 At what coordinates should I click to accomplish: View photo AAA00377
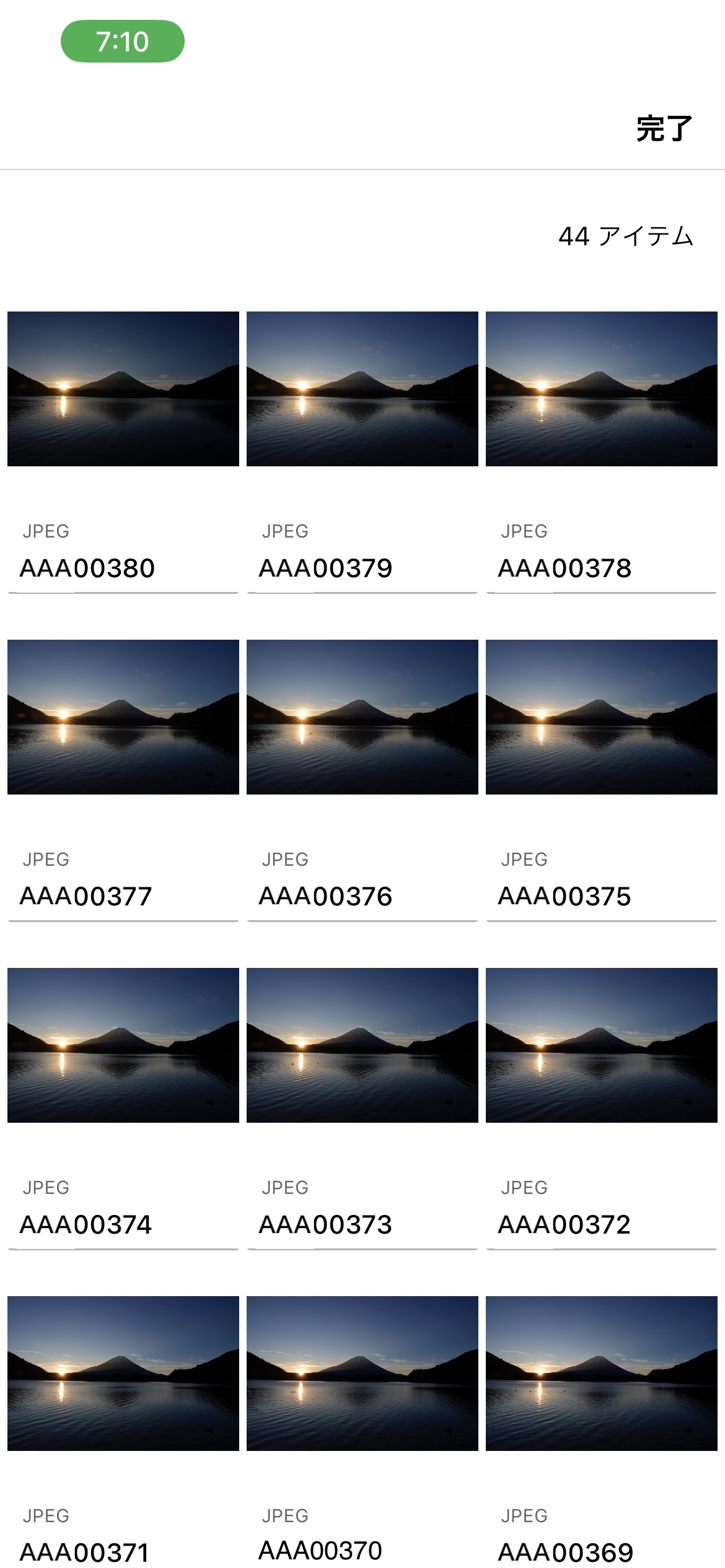point(123,717)
